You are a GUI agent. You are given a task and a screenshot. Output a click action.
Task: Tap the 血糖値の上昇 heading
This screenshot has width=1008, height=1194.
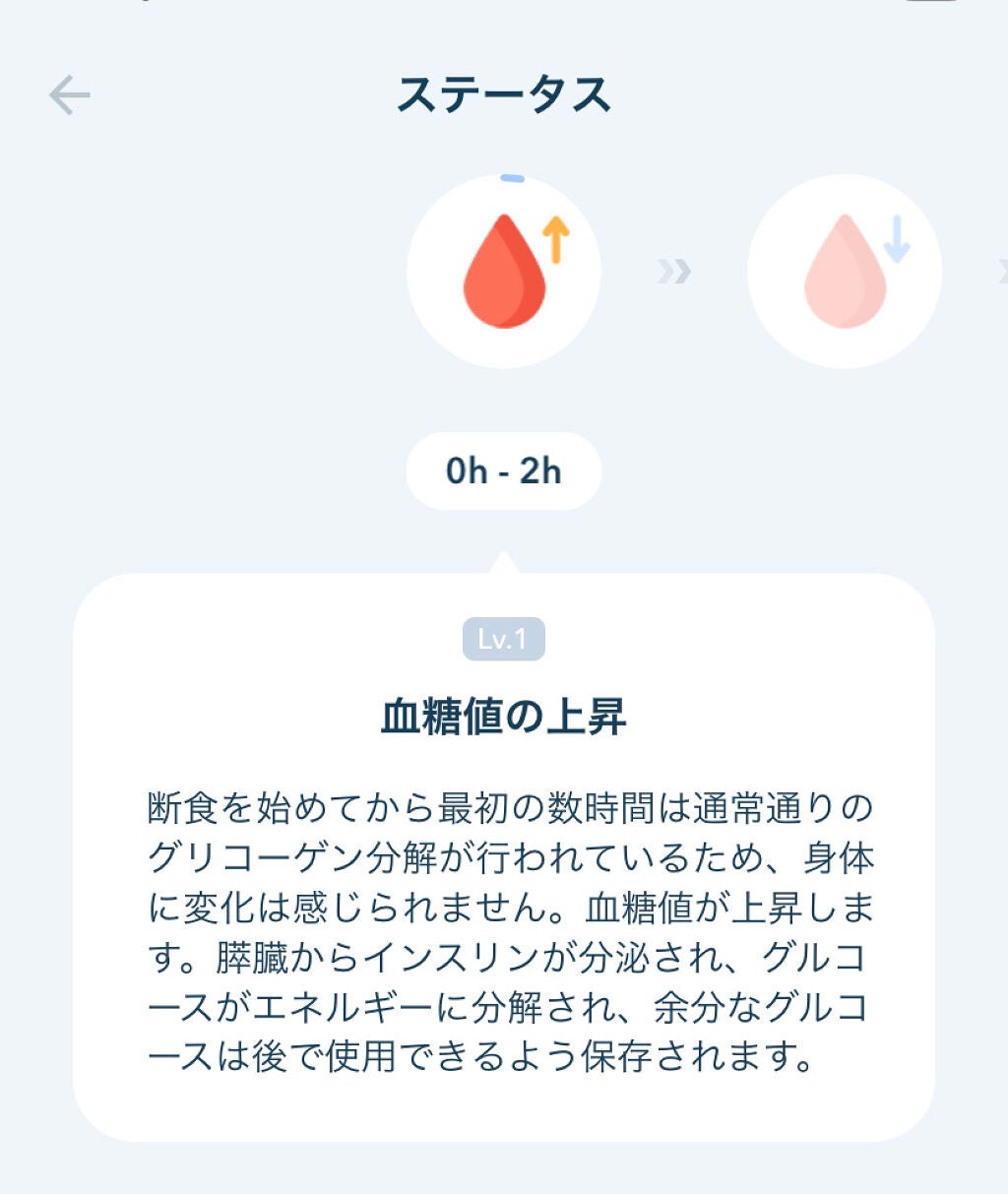click(503, 716)
